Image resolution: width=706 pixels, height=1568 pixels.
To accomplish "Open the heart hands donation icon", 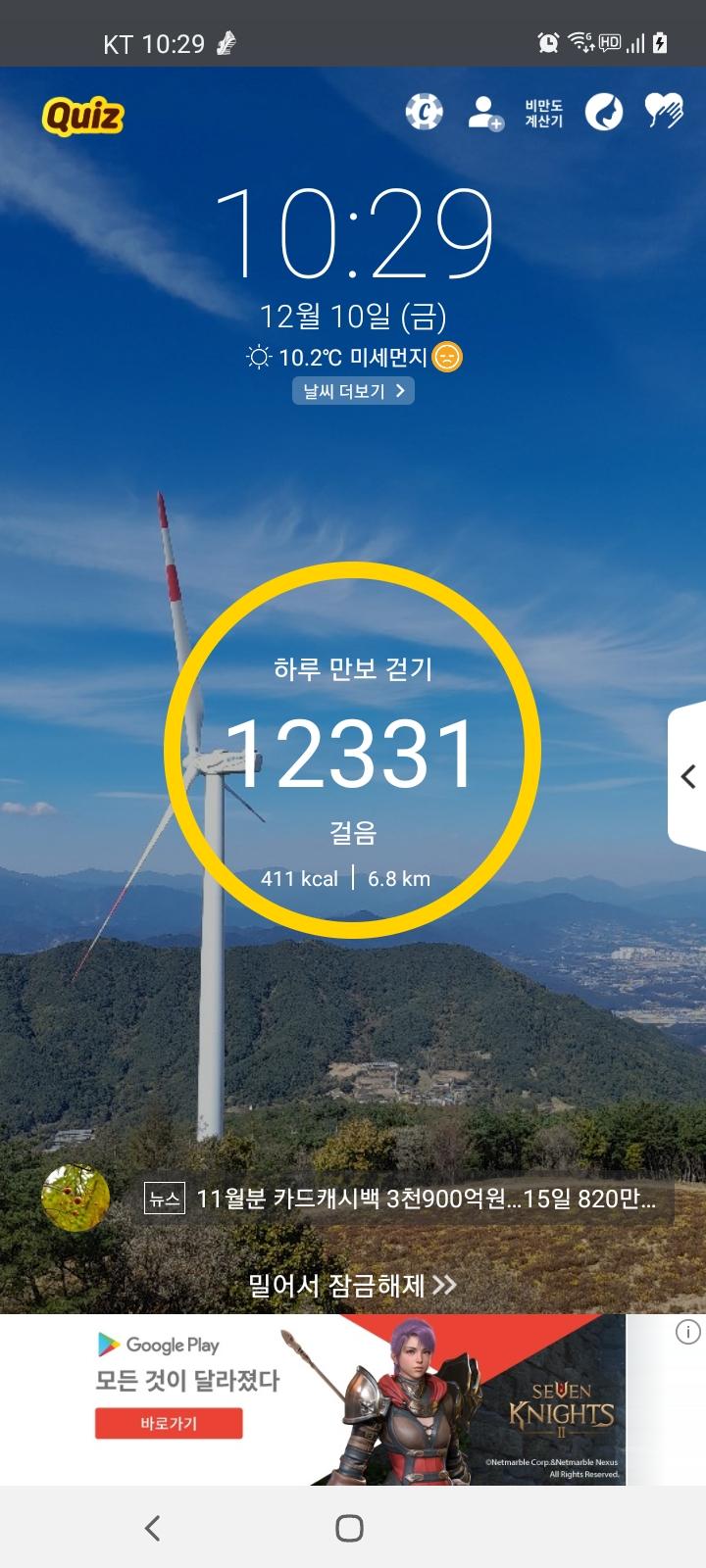I will point(664,112).
